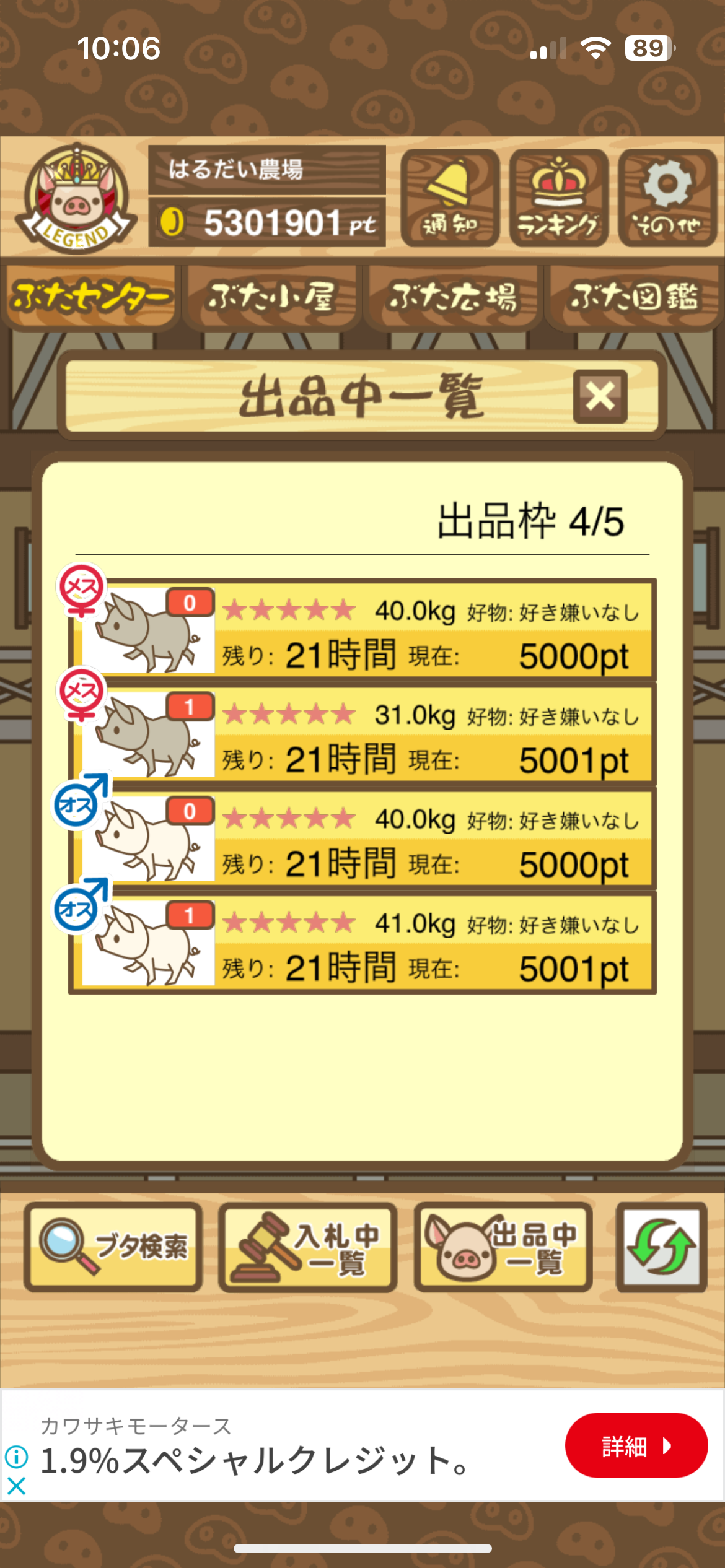Open the male 40.0kg pig listing
725x1568 pixels.
362,838
